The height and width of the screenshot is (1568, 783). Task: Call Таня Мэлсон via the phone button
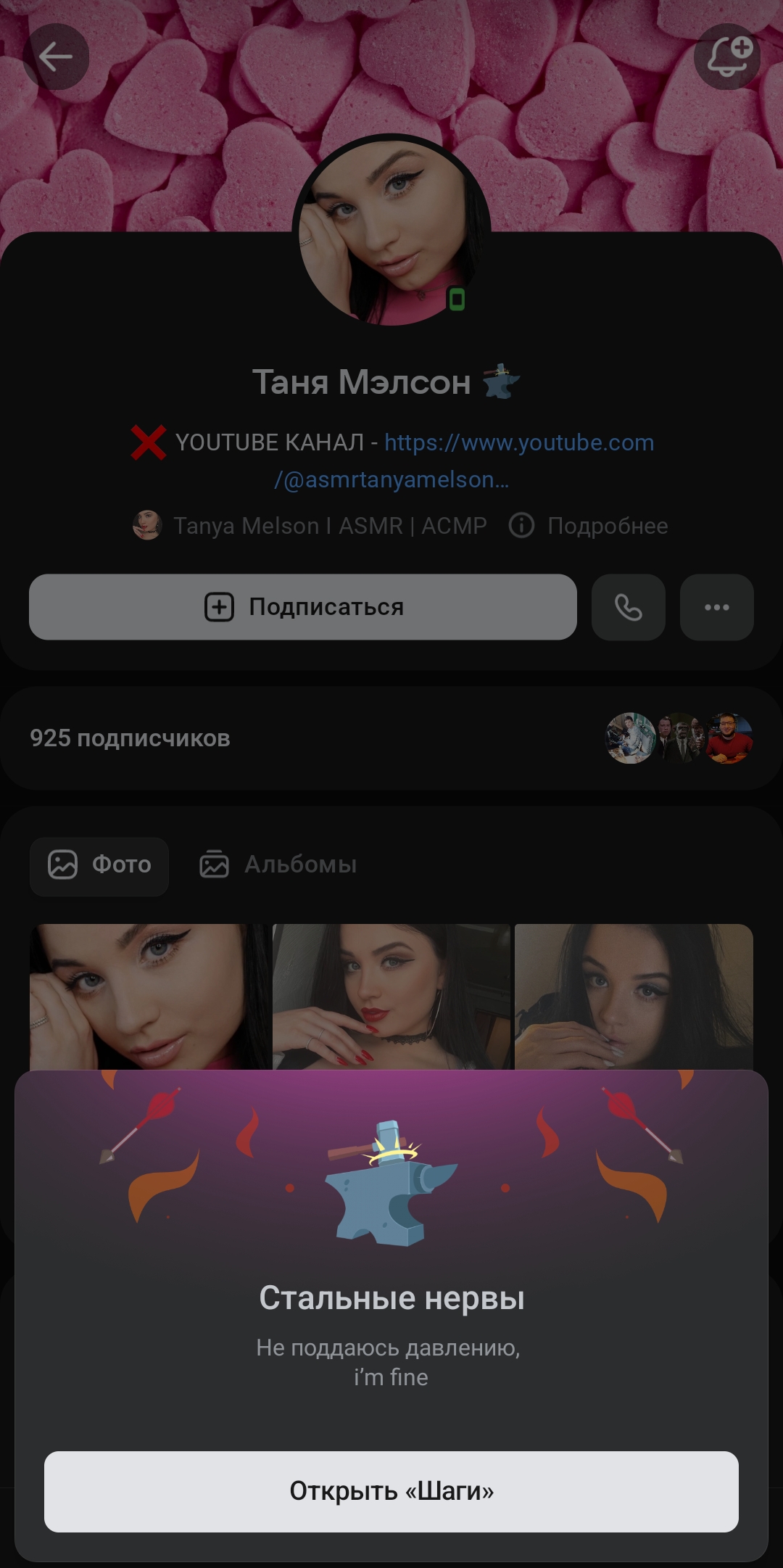point(628,607)
